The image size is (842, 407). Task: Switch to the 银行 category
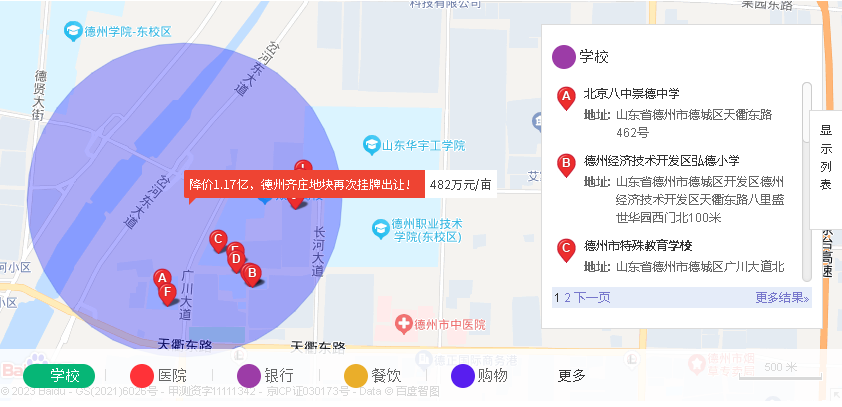pos(266,376)
